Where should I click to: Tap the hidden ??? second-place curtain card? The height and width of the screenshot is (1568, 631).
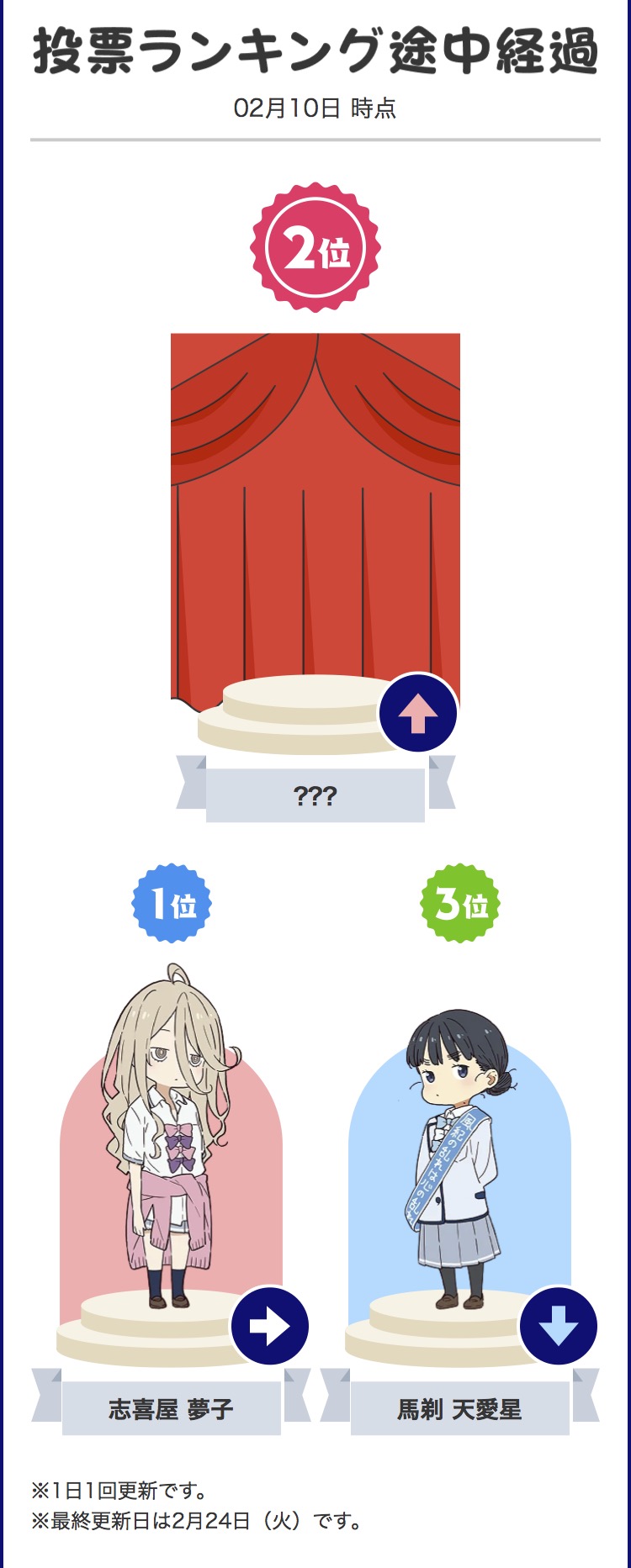point(315,538)
